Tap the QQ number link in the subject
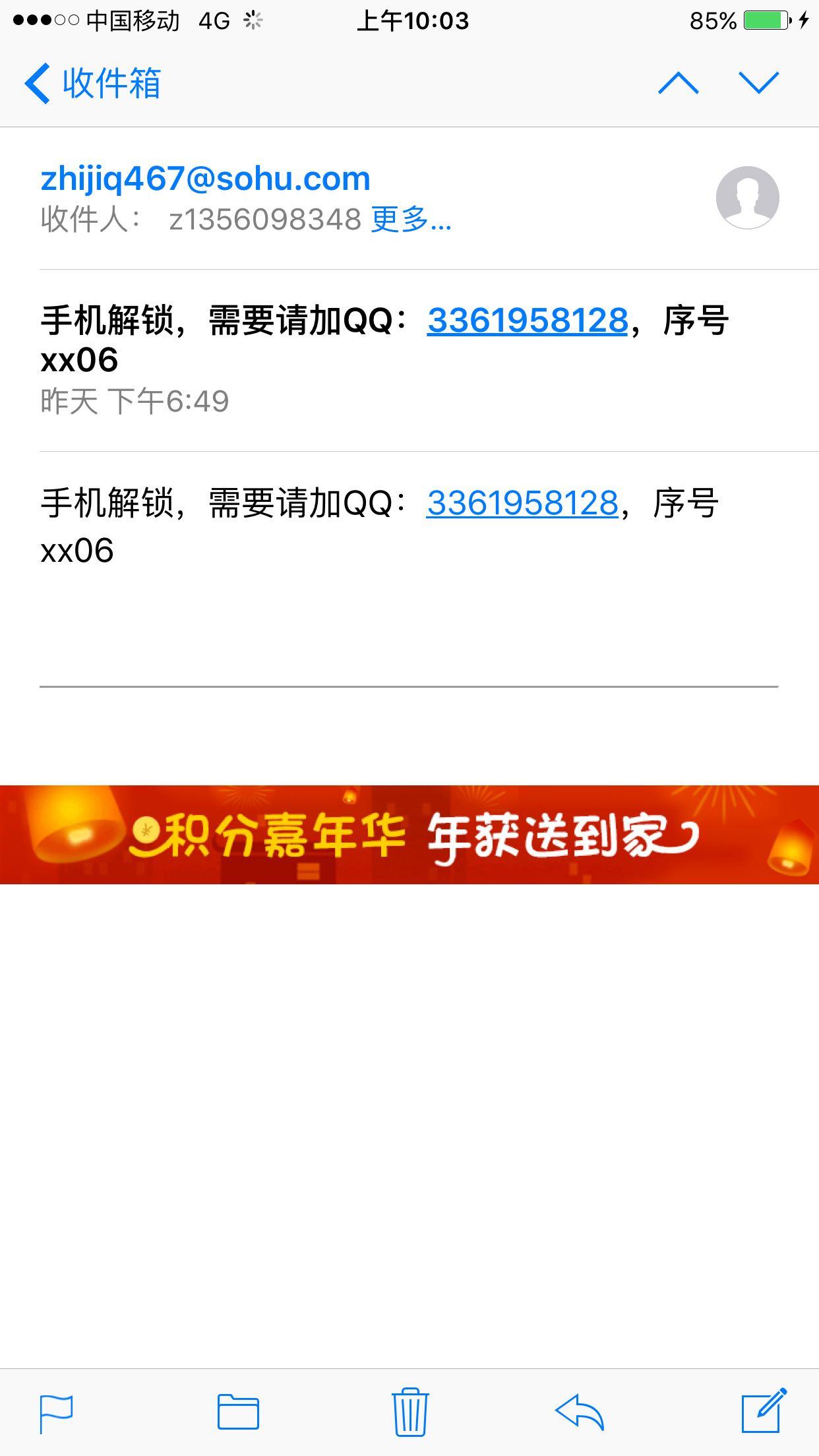Viewport: 819px width, 1456px height. (527, 321)
